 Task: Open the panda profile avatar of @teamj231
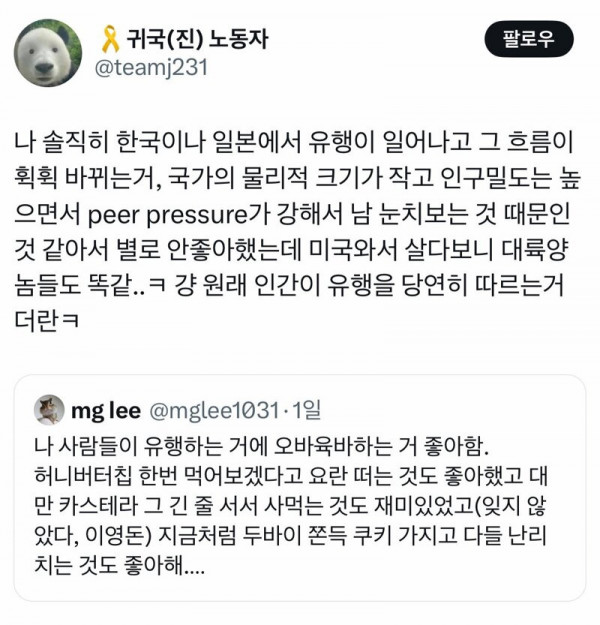(x=48, y=52)
